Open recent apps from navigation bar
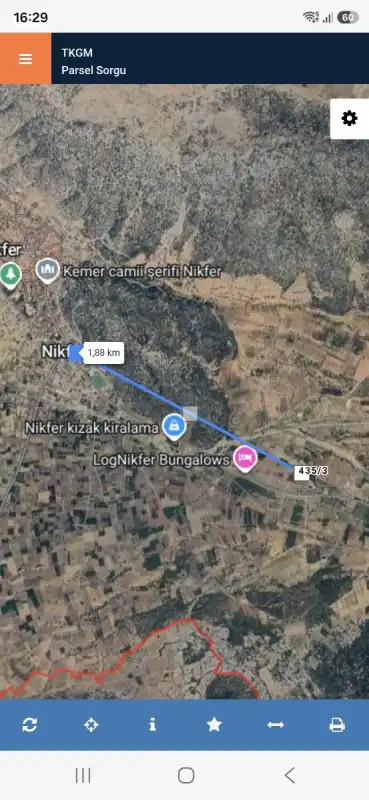This screenshot has height=800, width=369. [x=83, y=776]
